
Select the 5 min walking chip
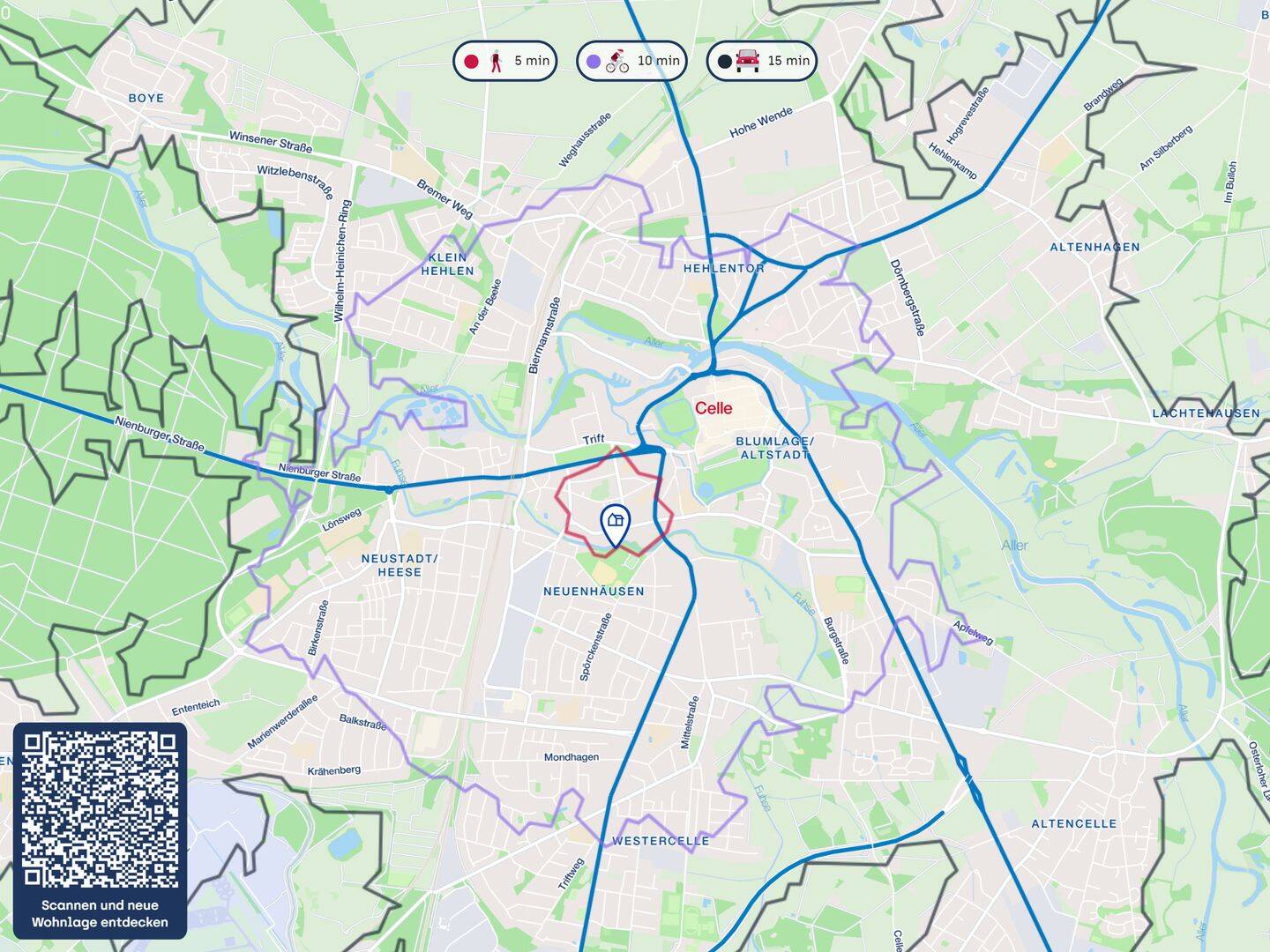click(x=505, y=61)
